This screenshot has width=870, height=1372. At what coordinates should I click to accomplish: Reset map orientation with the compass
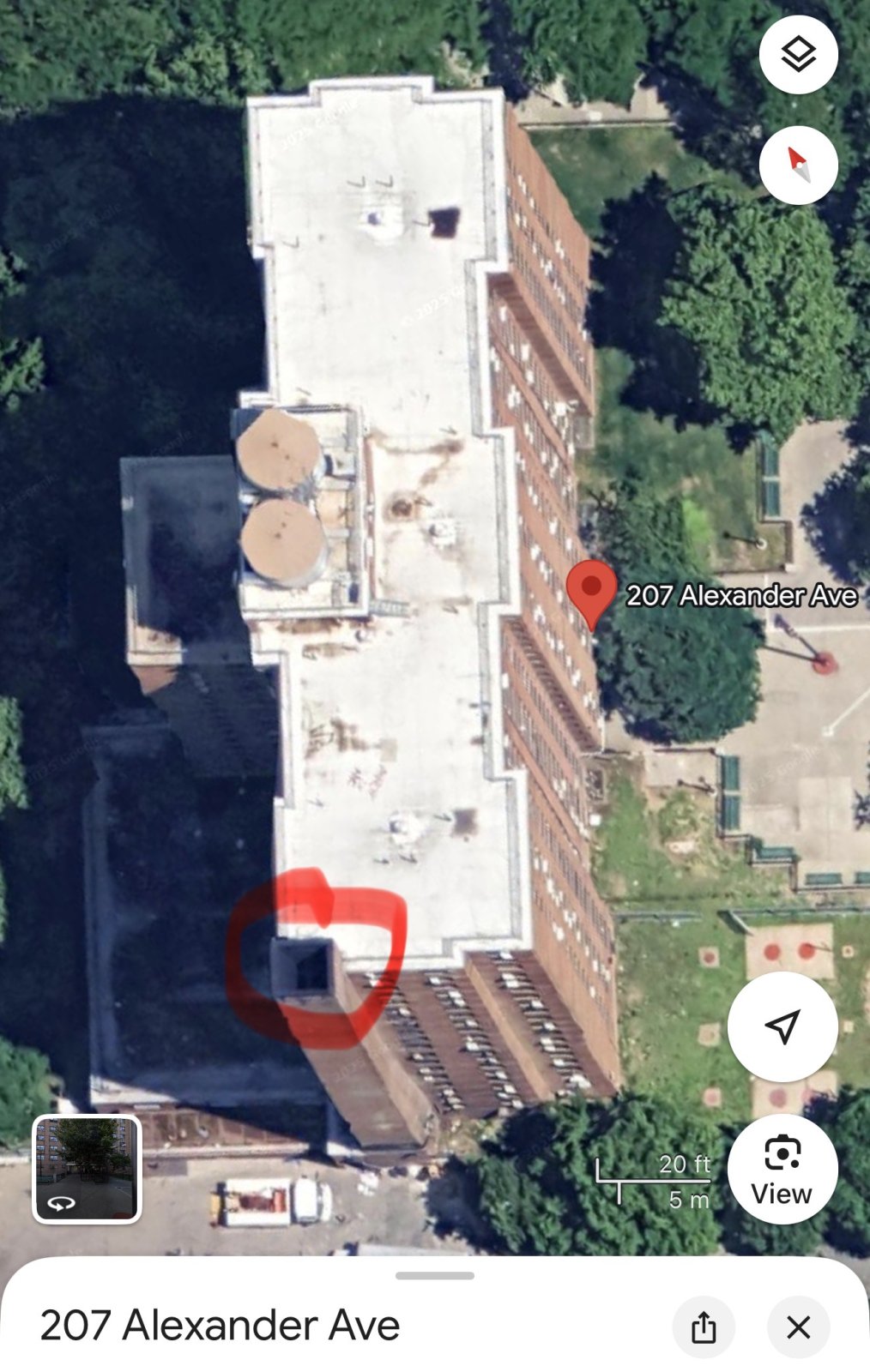798,165
